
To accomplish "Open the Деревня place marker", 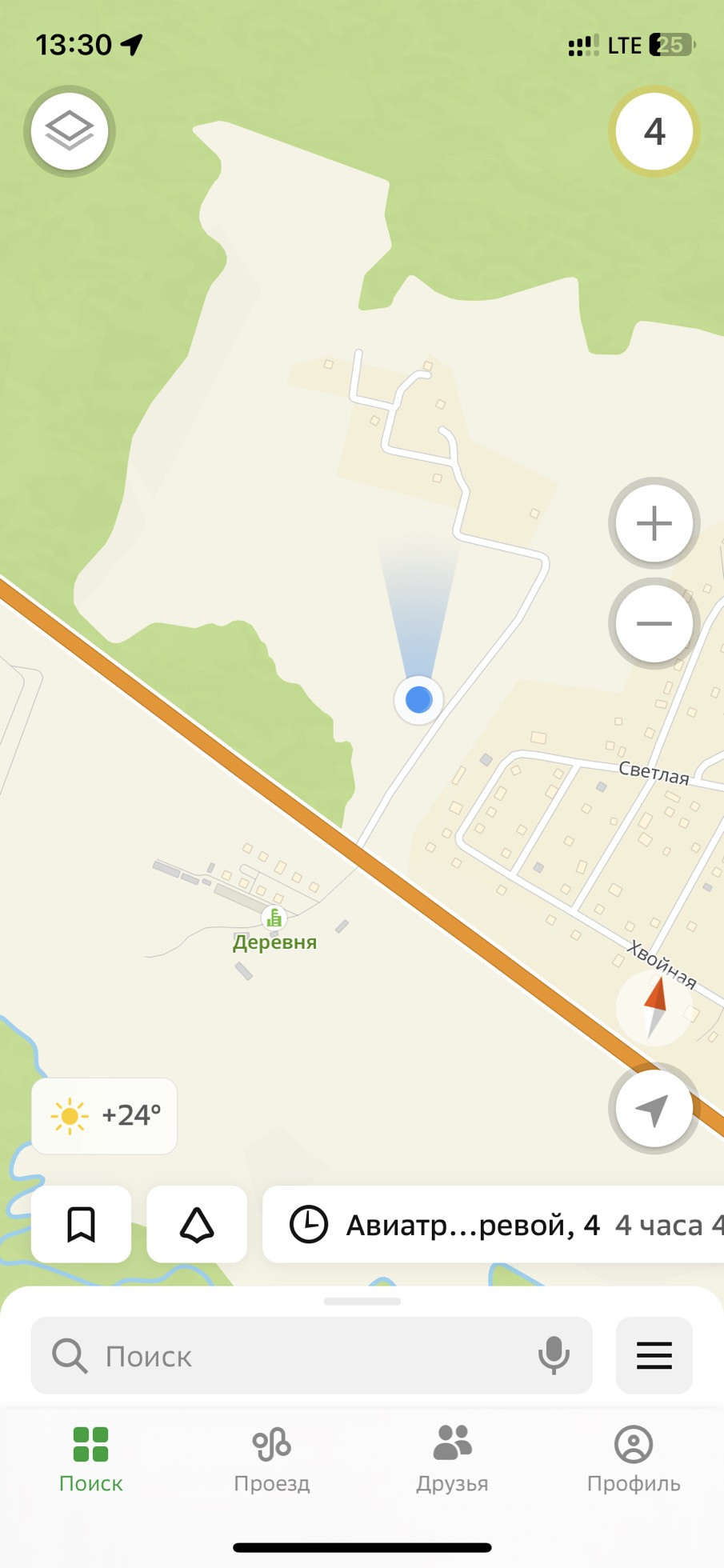I will (x=274, y=918).
